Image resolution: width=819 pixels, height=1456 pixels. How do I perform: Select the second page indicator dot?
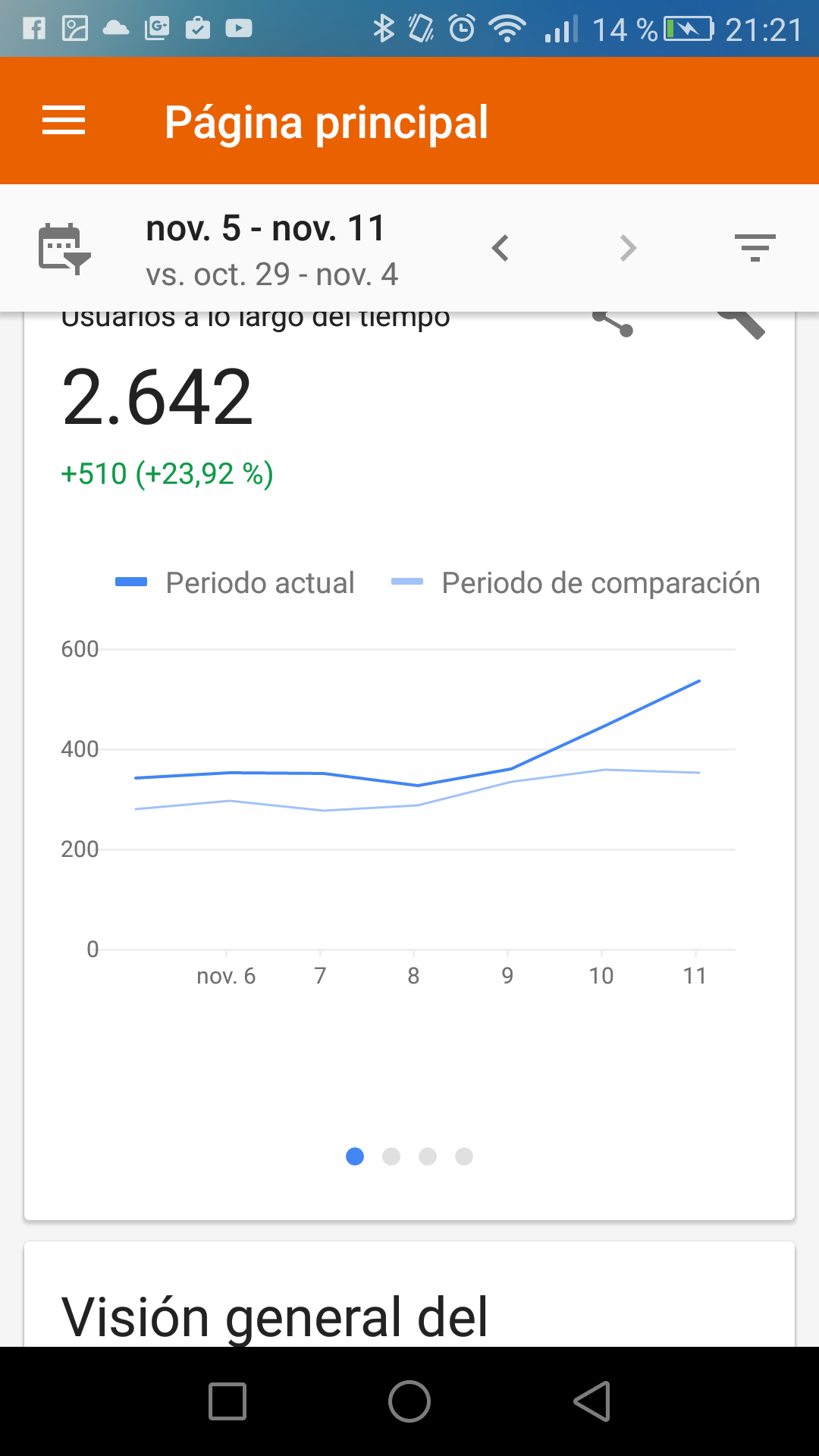[391, 1156]
